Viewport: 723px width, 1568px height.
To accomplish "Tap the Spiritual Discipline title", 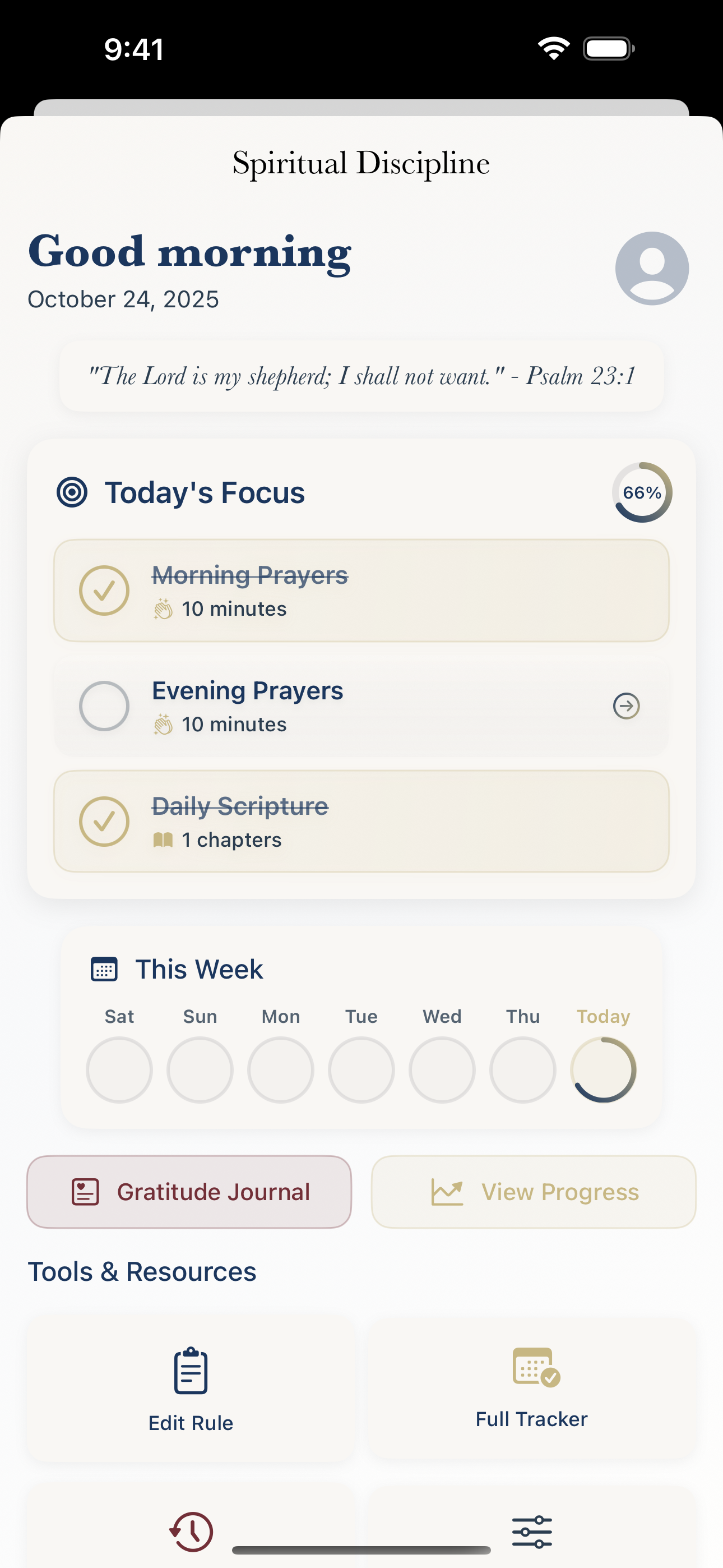I will [361, 163].
